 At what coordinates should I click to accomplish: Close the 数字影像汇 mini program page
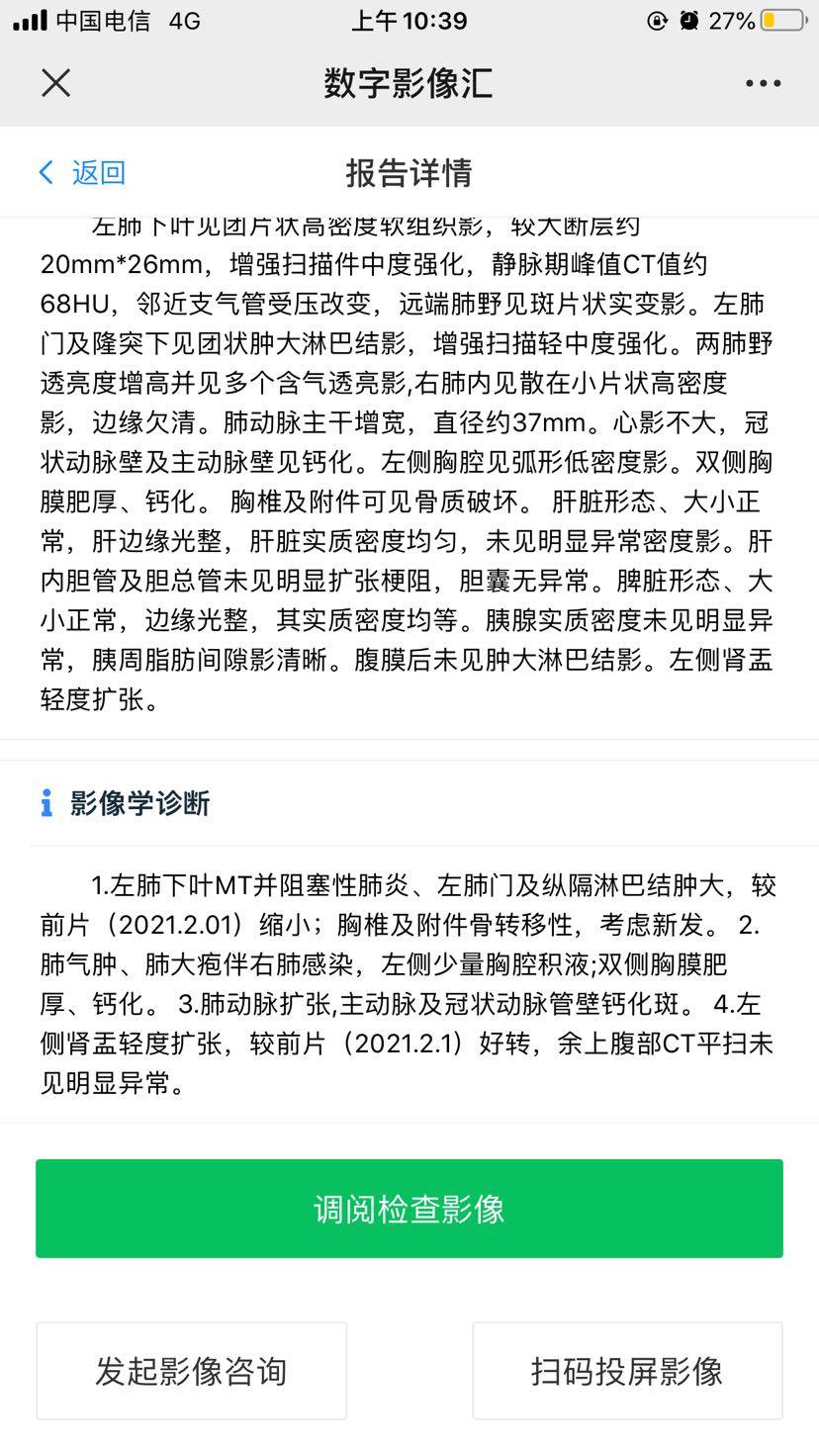click(56, 83)
